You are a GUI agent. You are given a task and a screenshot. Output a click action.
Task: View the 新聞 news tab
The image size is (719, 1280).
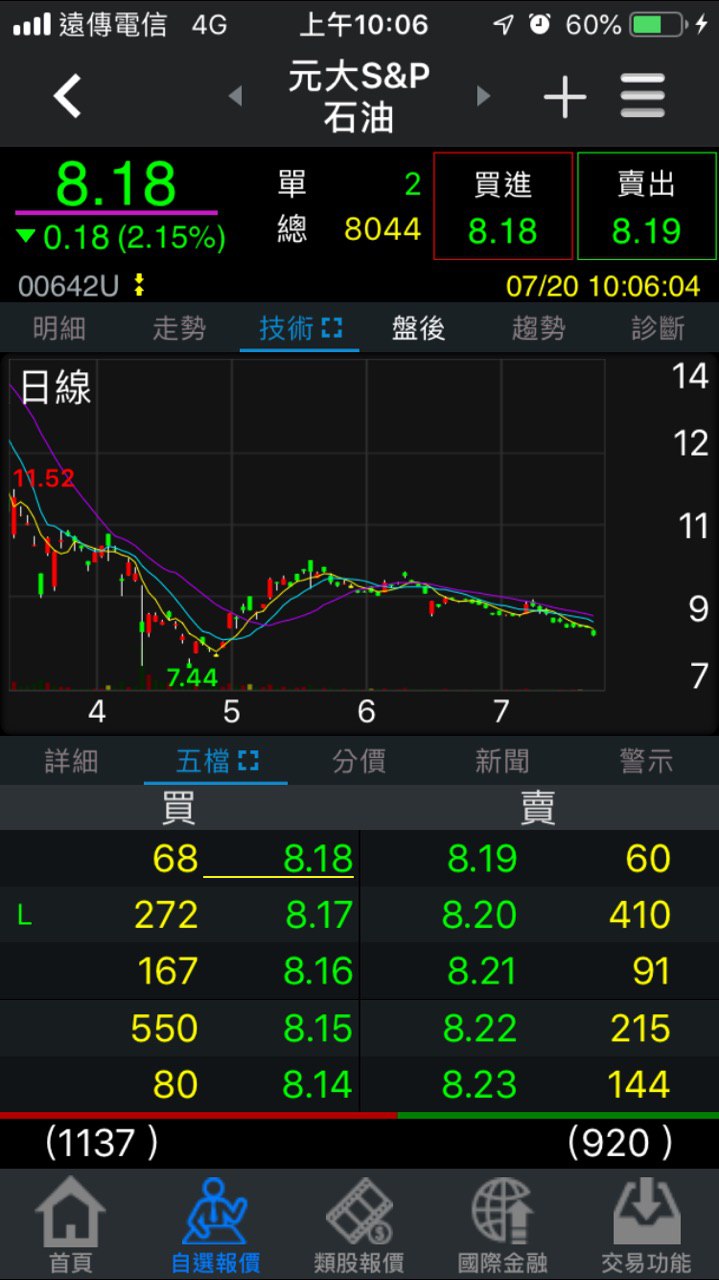coord(502,762)
